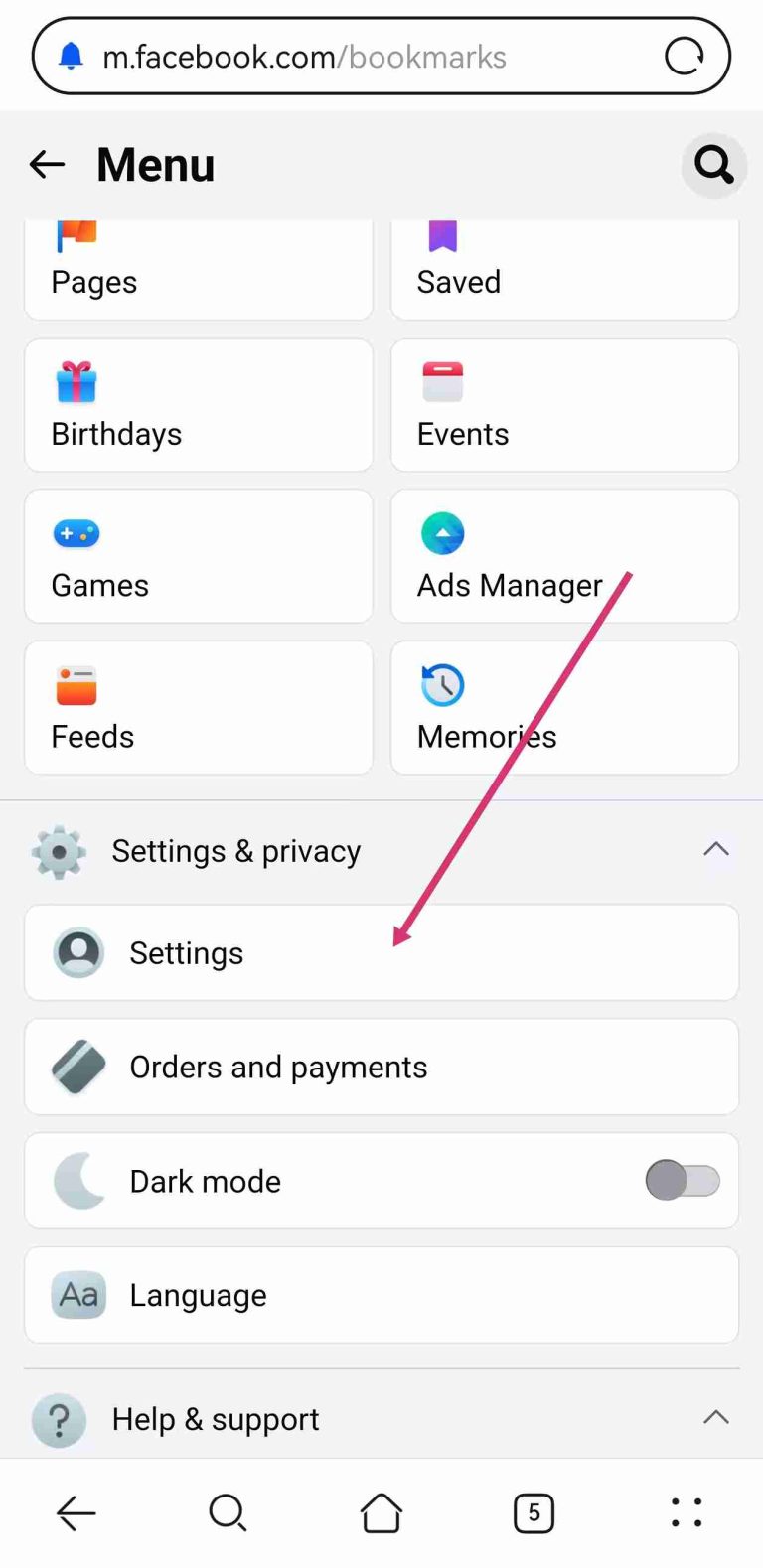Open Games via the controller icon
Screen dimensions: 763x1568
pos(76,533)
